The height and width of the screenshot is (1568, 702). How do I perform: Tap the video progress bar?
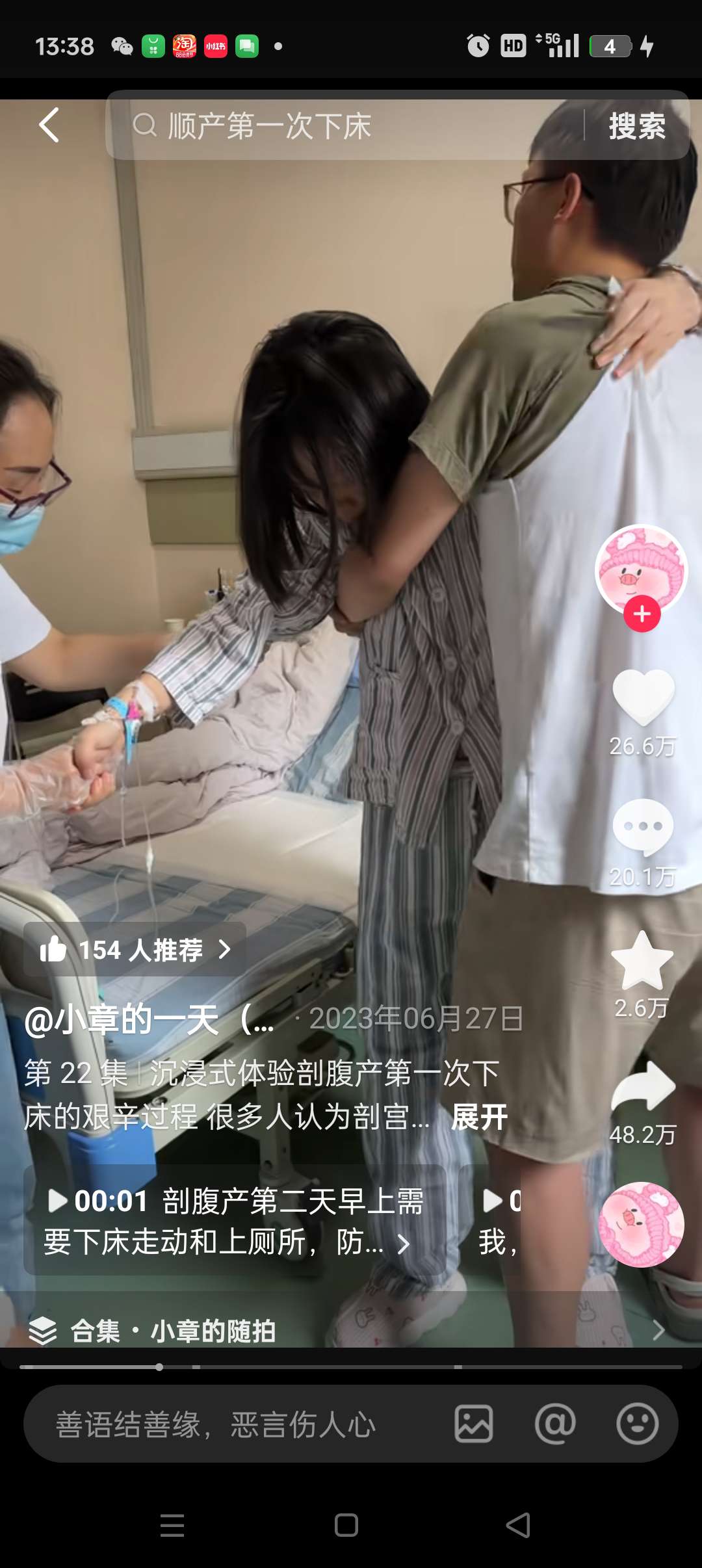(351, 1366)
